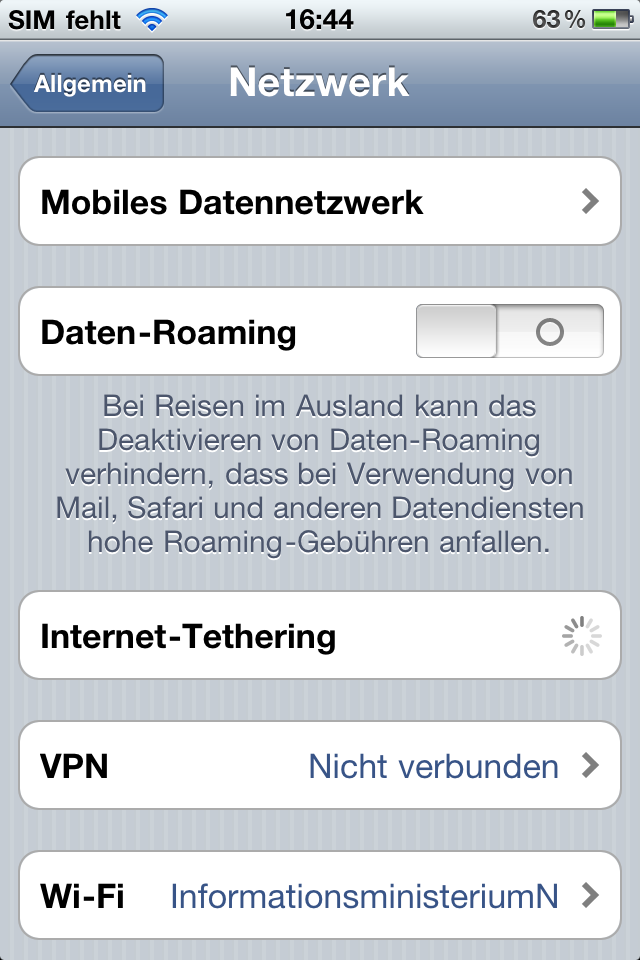This screenshot has height=960, width=640.
Task: Open the Internet-Tethering row
Action: click(x=320, y=636)
